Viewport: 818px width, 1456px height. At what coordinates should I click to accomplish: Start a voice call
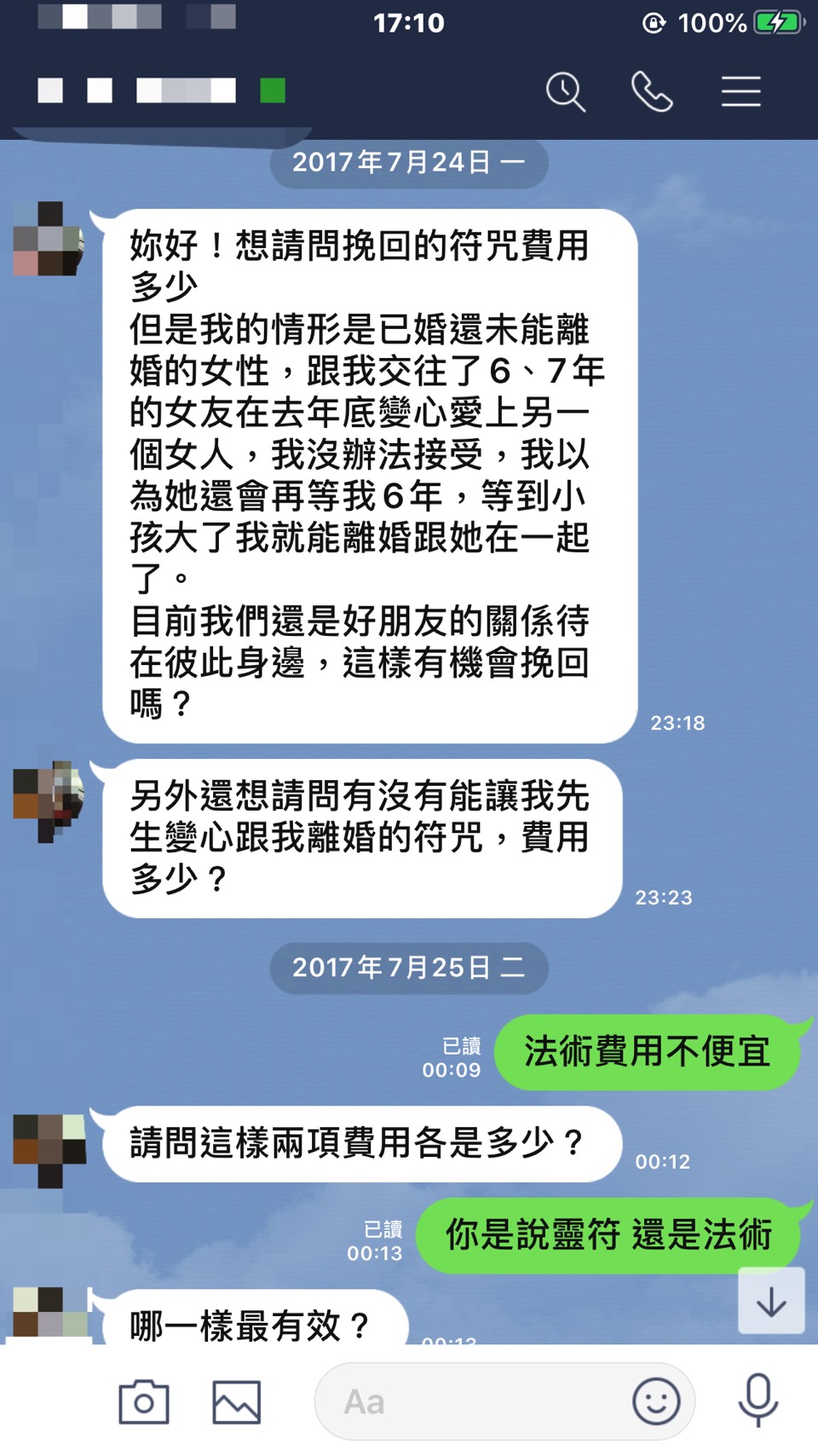click(652, 91)
